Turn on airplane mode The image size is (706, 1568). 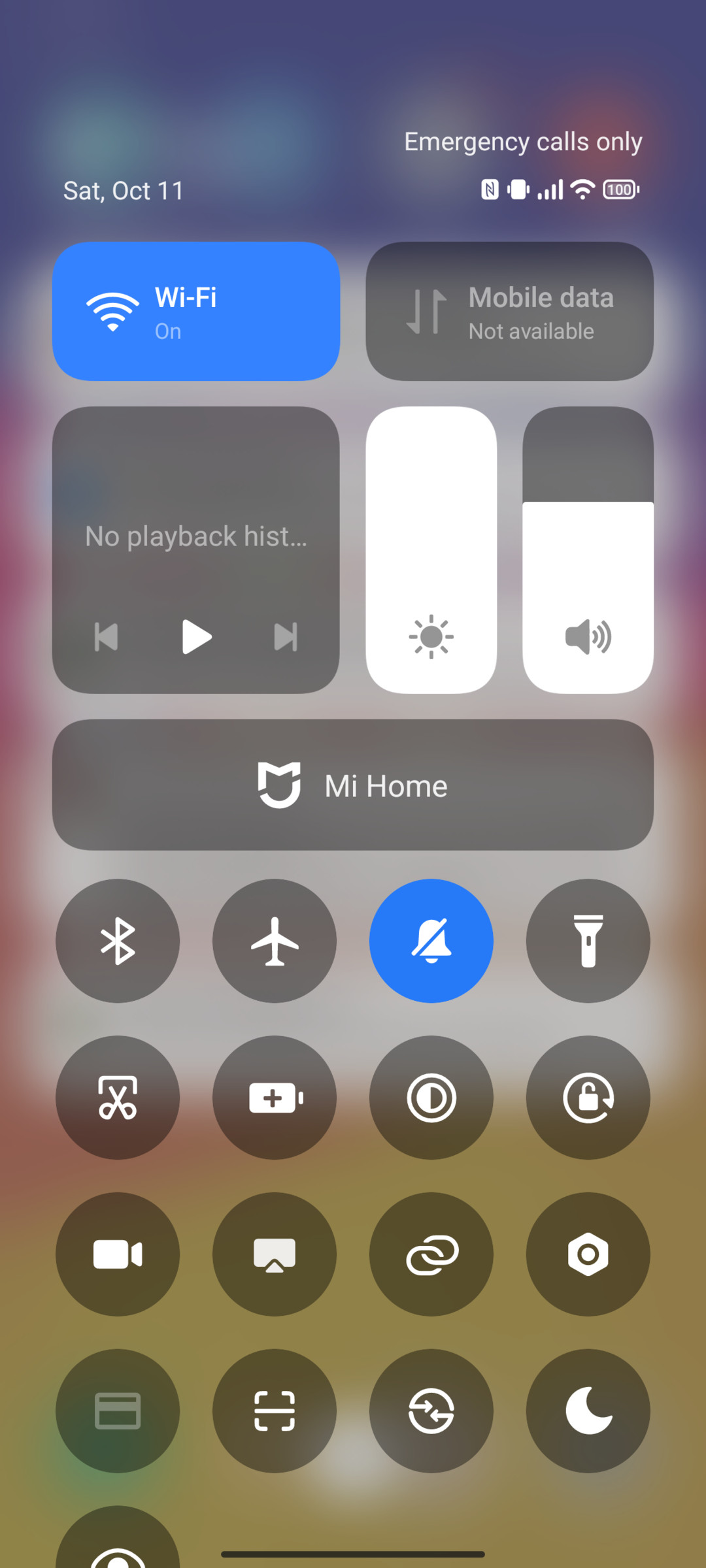[275, 941]
